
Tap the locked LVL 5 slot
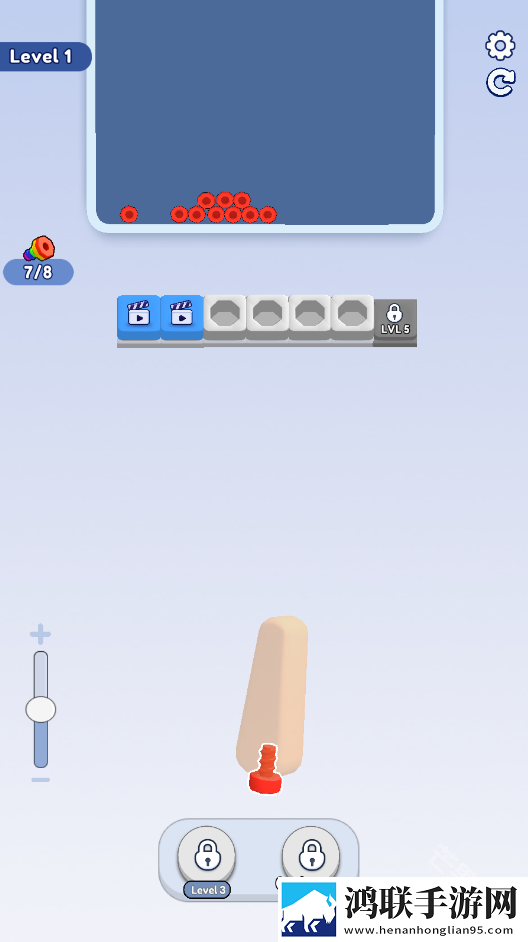[395, 320]
